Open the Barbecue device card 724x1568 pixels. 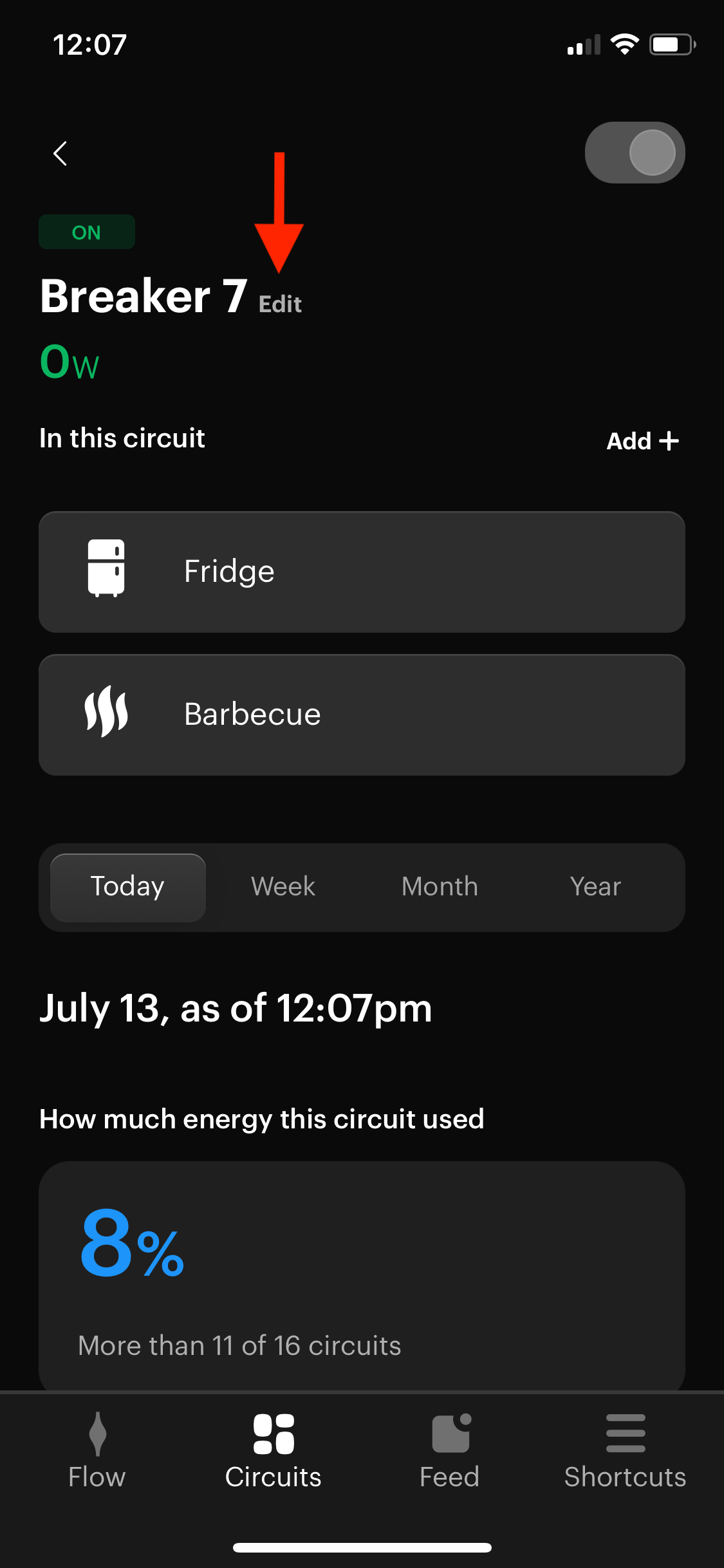362,714
